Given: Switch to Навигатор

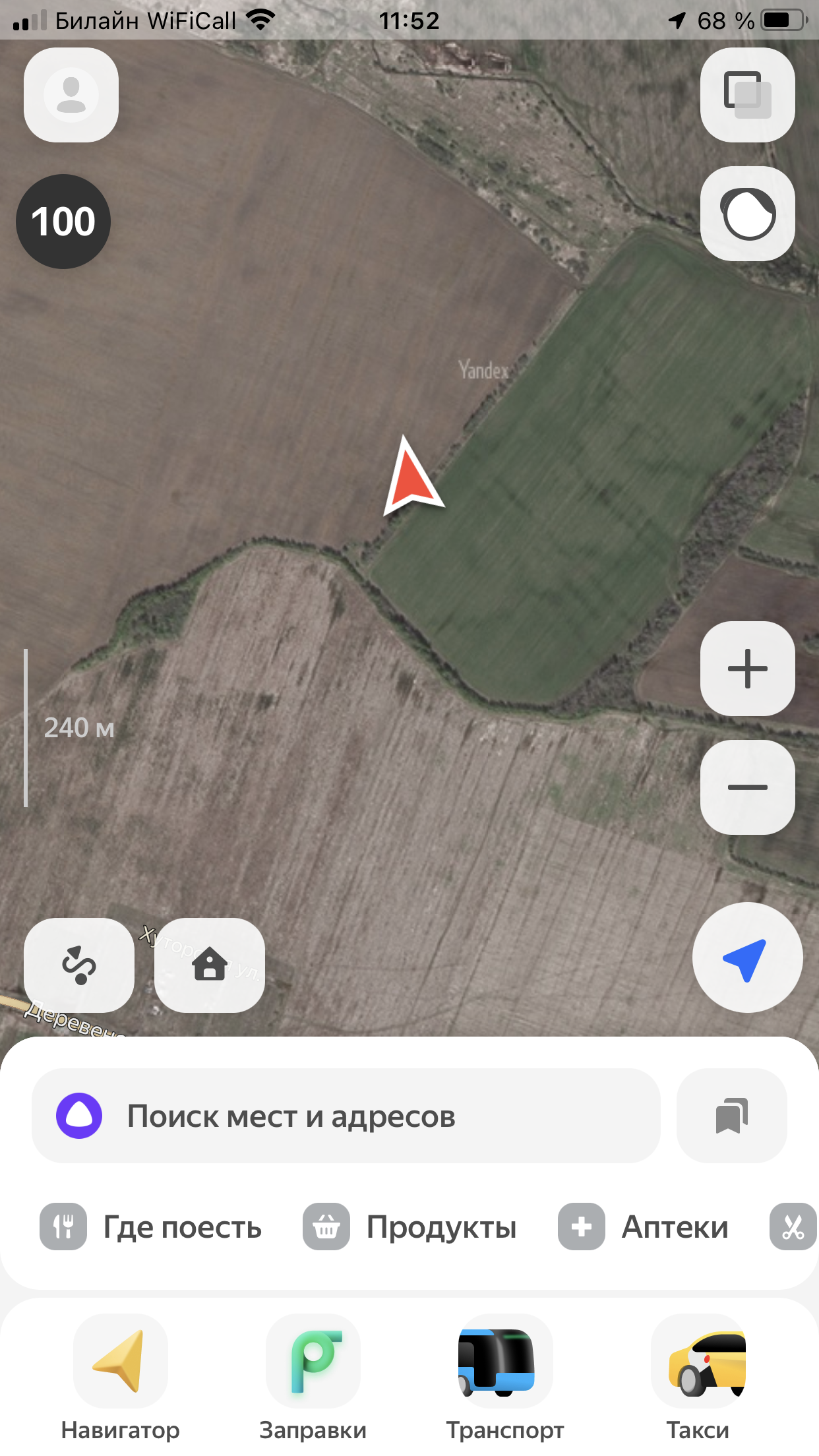Looking at the screenshot, I should 121,1378.
